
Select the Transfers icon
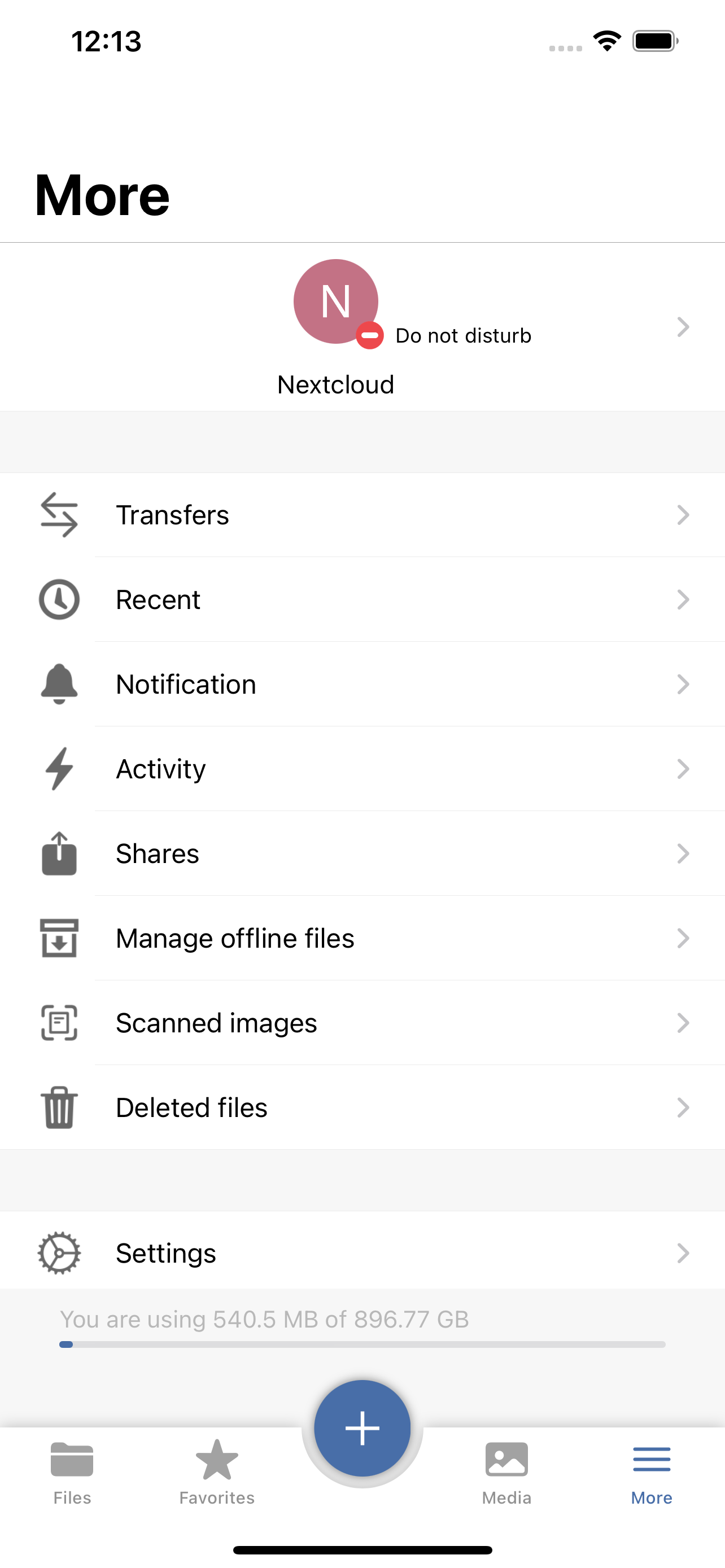[x=58, y=514]
